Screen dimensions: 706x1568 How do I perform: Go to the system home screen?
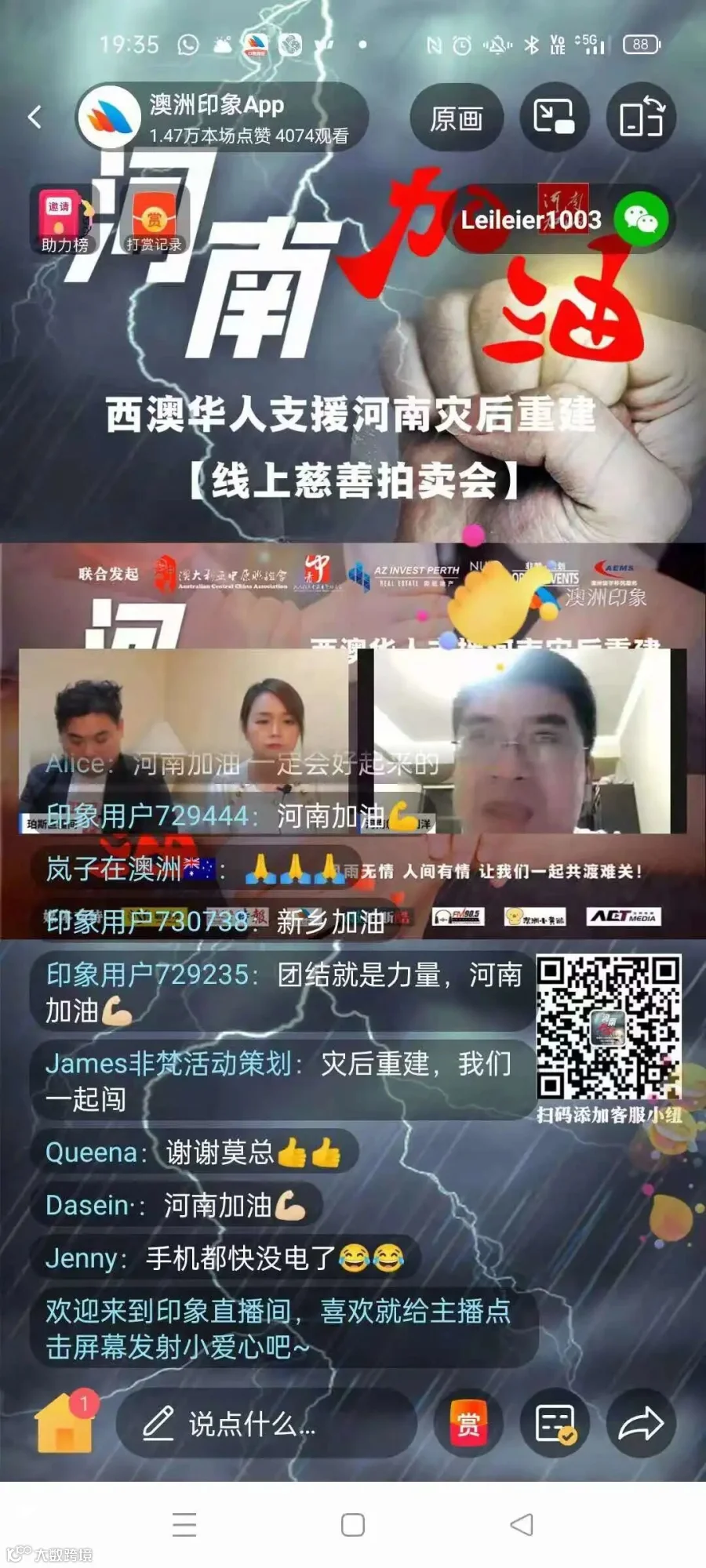[353, 1524]
